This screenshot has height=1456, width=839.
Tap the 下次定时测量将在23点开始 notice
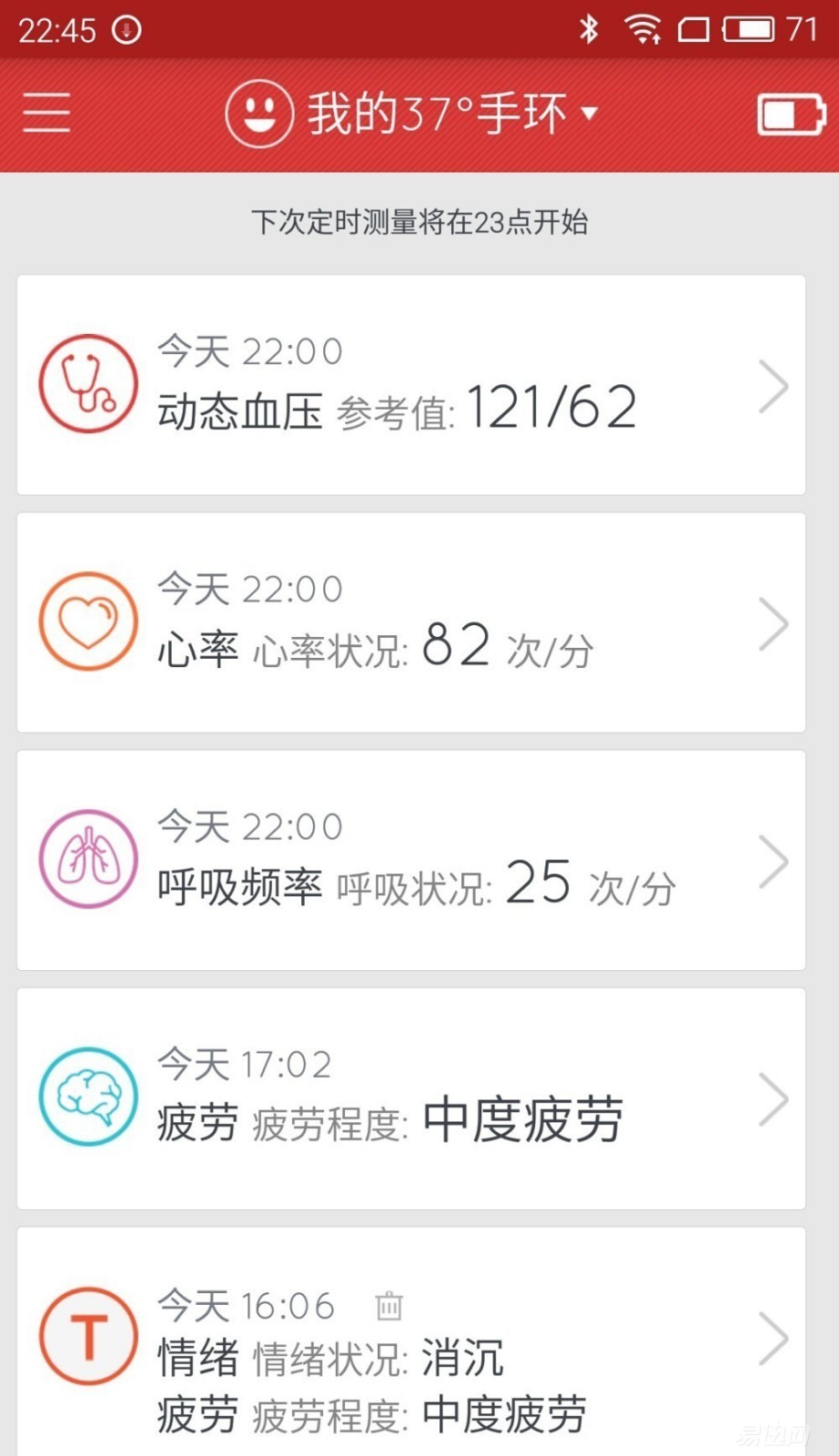[x=419, y=221]
